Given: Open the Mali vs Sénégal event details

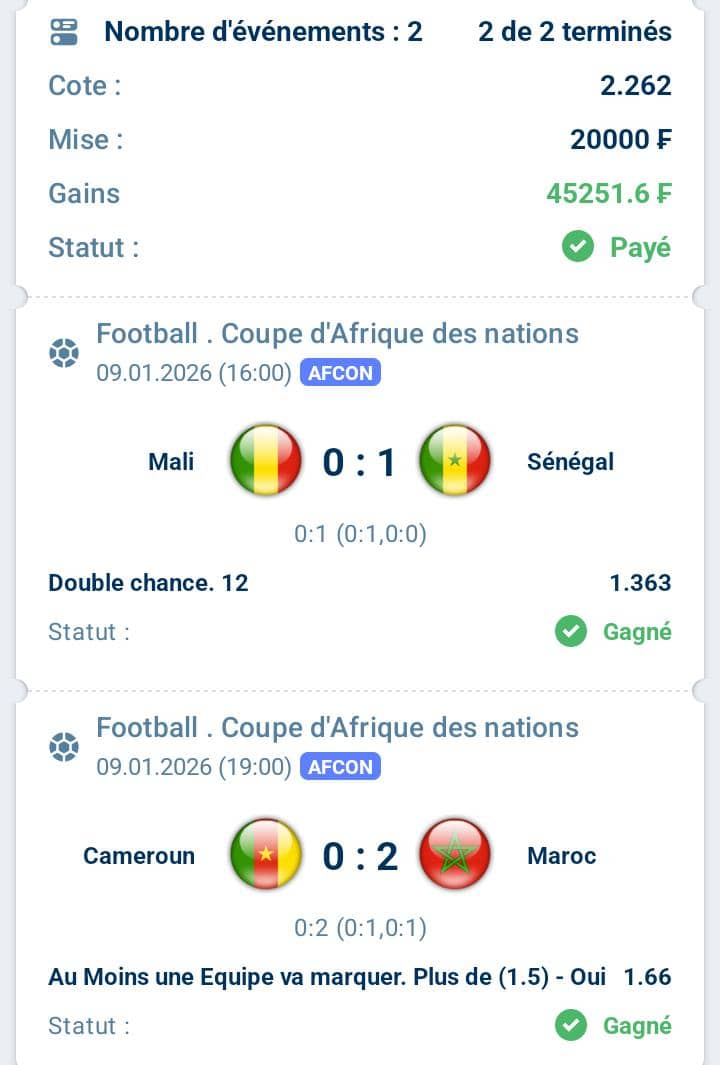Looking at the screenshot, I should tap(360, 462).
